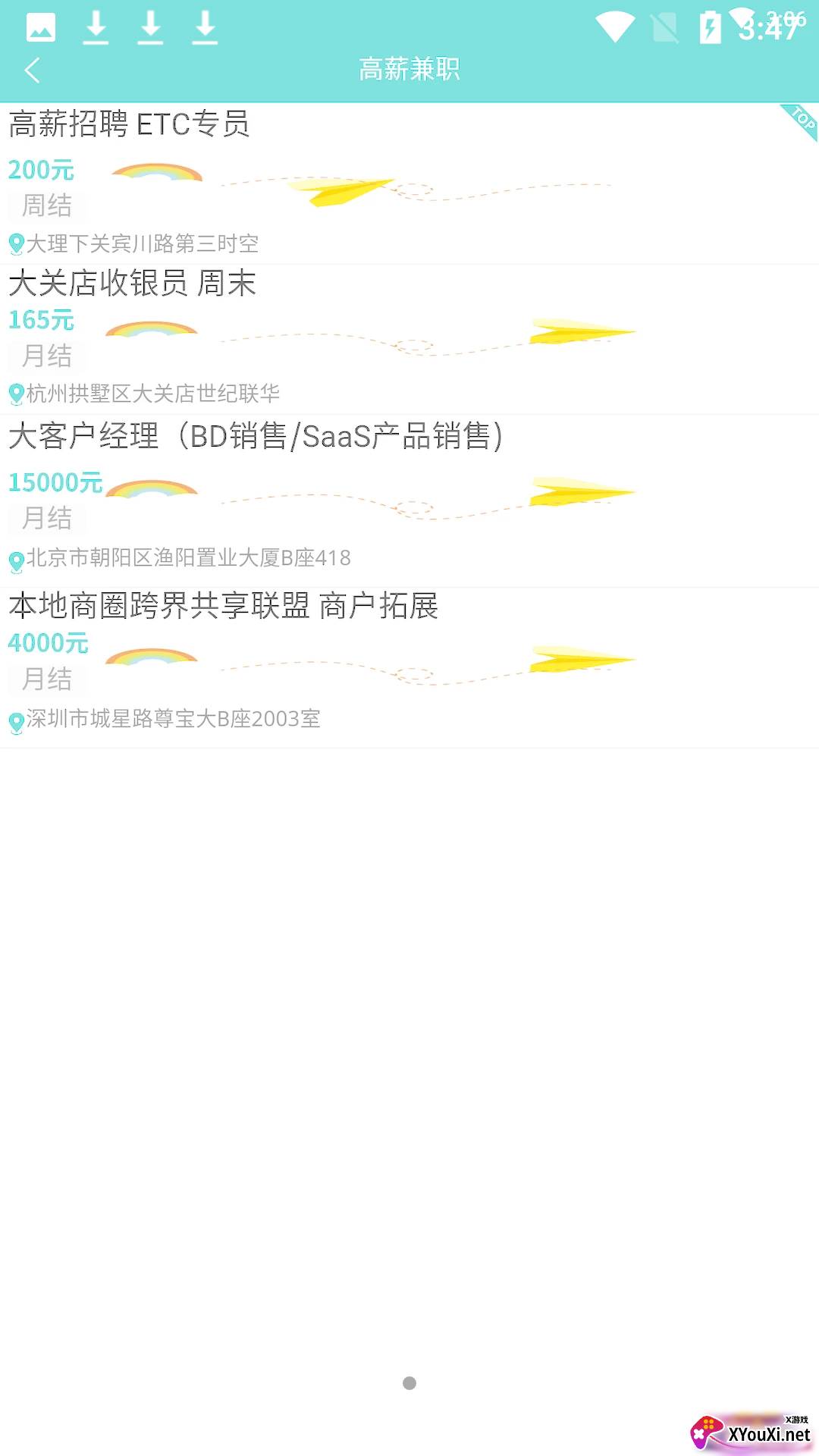The image size is (819, 1456).
Task: Go back using the header arrow
Action: click(32, 71)
